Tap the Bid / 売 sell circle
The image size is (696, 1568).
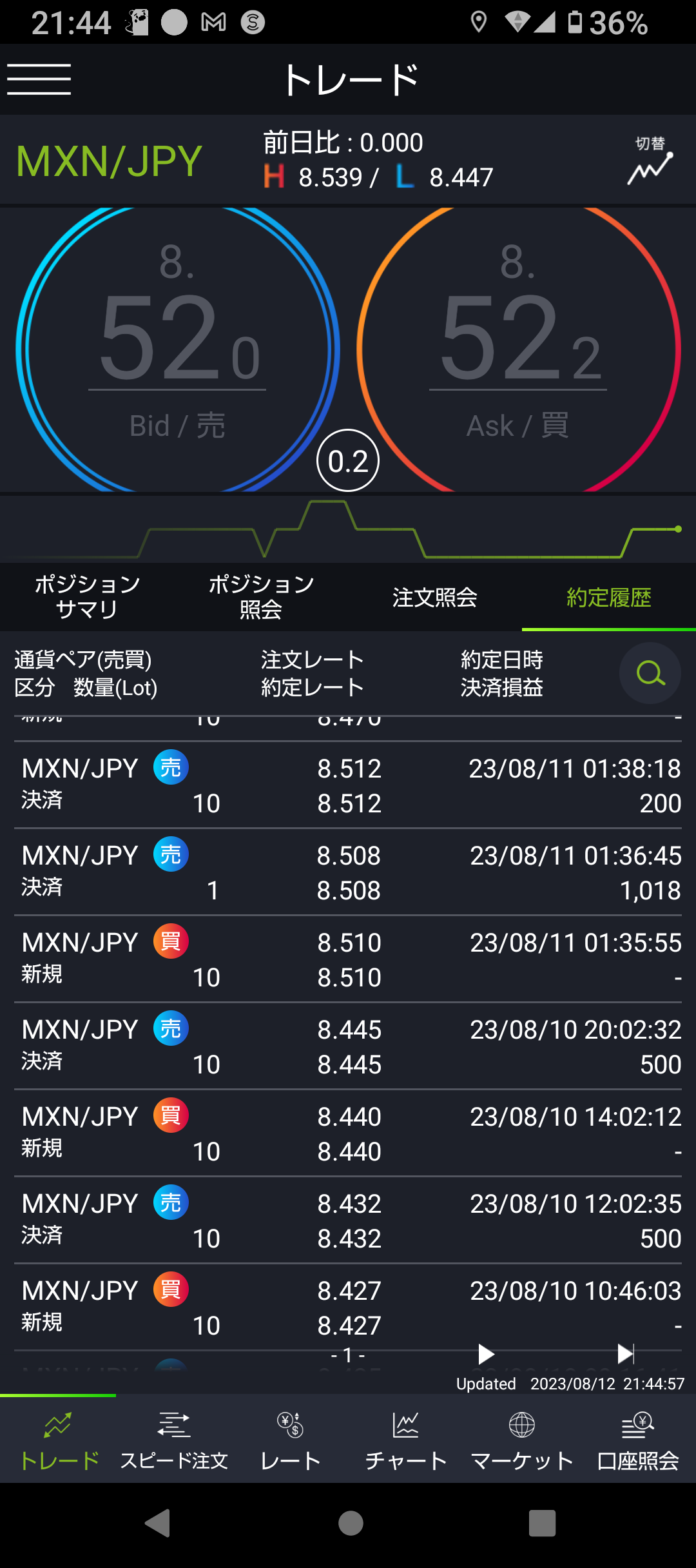tap(177, 349)
